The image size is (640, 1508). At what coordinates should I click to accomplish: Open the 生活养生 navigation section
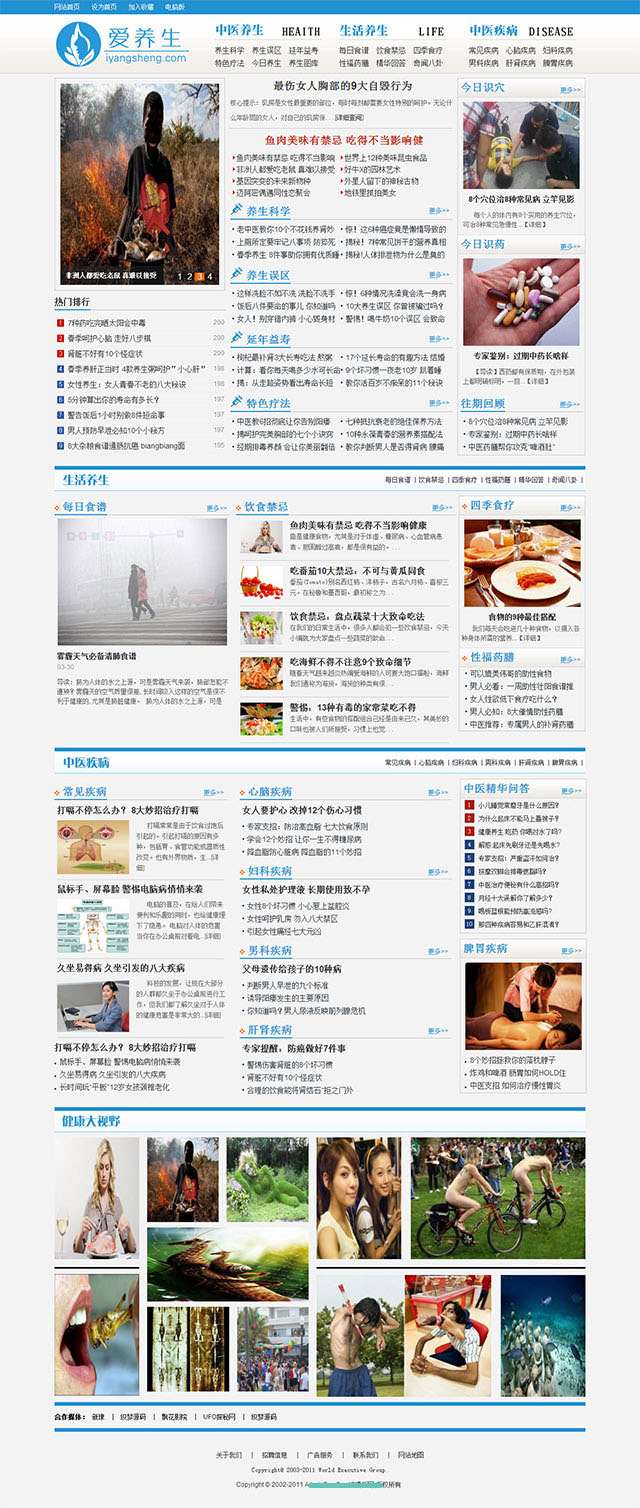coord(364,31)
